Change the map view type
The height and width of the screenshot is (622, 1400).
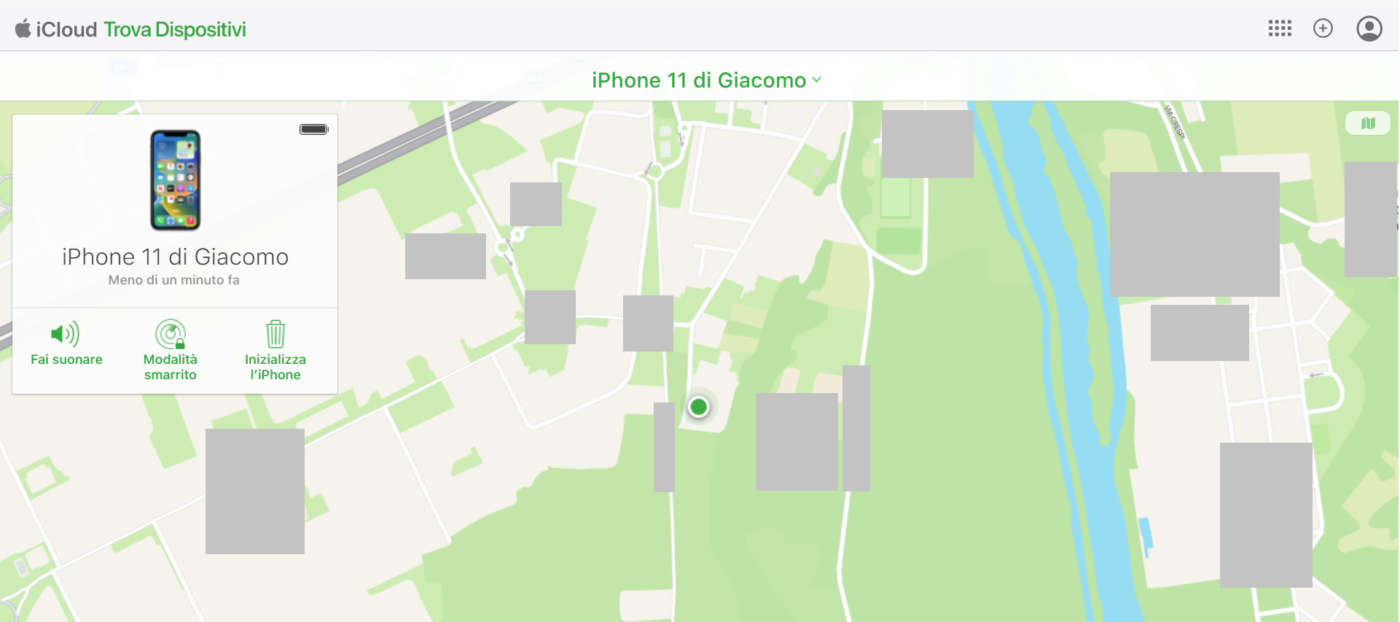click(x=1368, y=123)
